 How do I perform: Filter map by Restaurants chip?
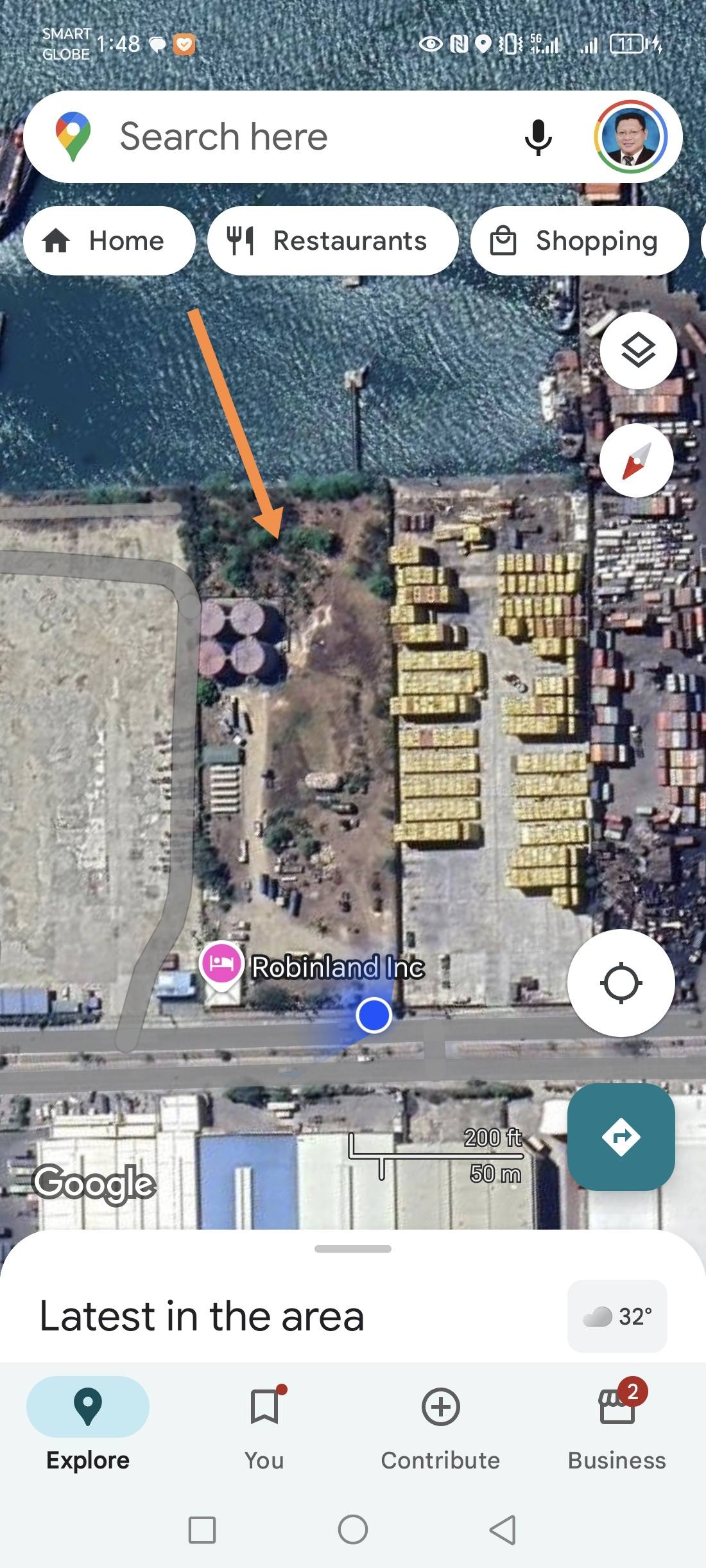click(332, 241)
